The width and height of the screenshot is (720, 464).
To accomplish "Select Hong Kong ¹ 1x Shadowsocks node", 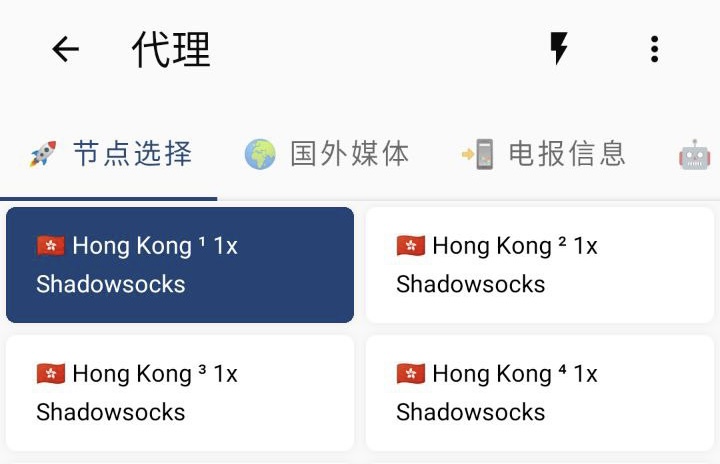I will pyautogui.click(x=180, y=265).
